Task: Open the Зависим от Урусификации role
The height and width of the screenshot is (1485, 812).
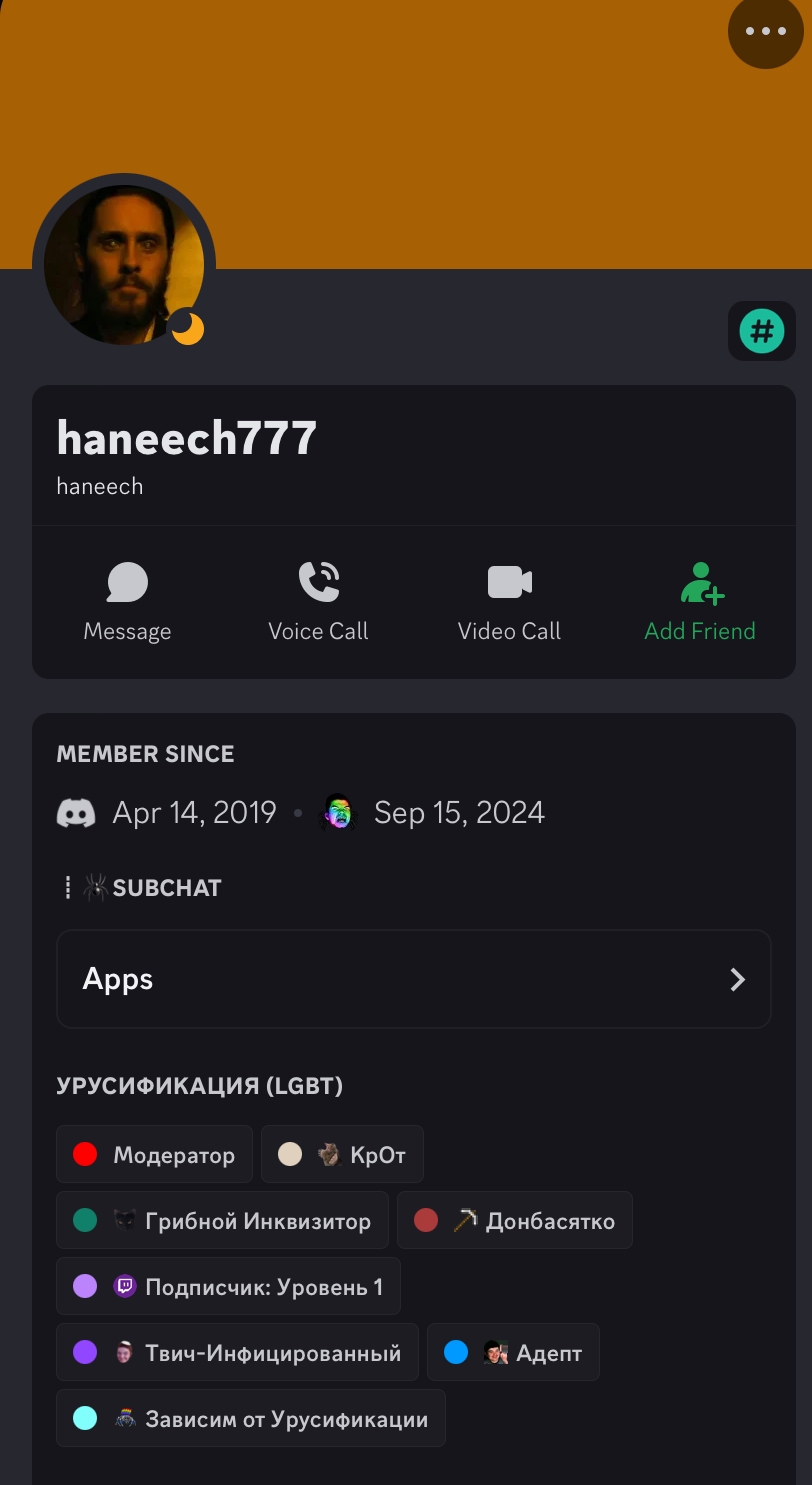Action: coord(250,1419)
